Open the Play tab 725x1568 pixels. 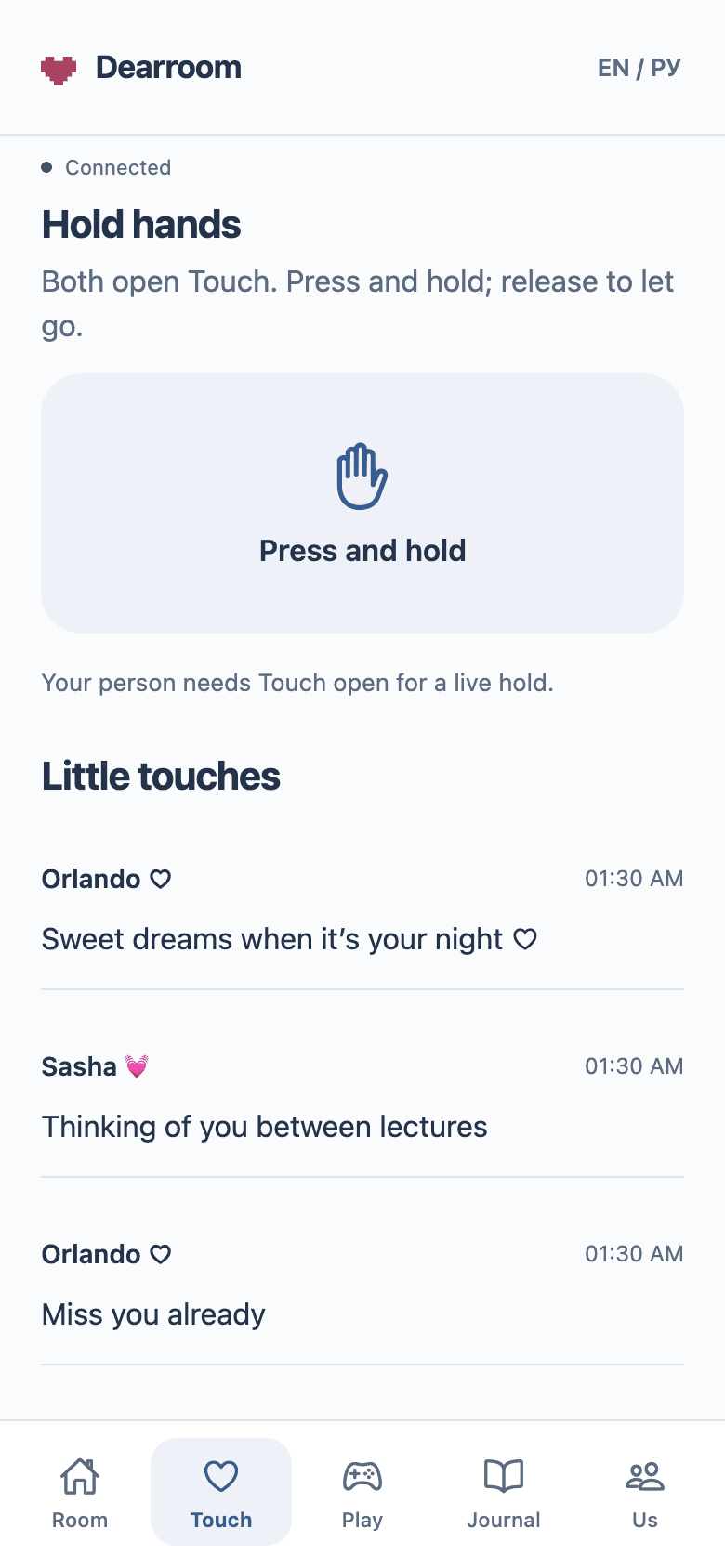[362, 1492]
